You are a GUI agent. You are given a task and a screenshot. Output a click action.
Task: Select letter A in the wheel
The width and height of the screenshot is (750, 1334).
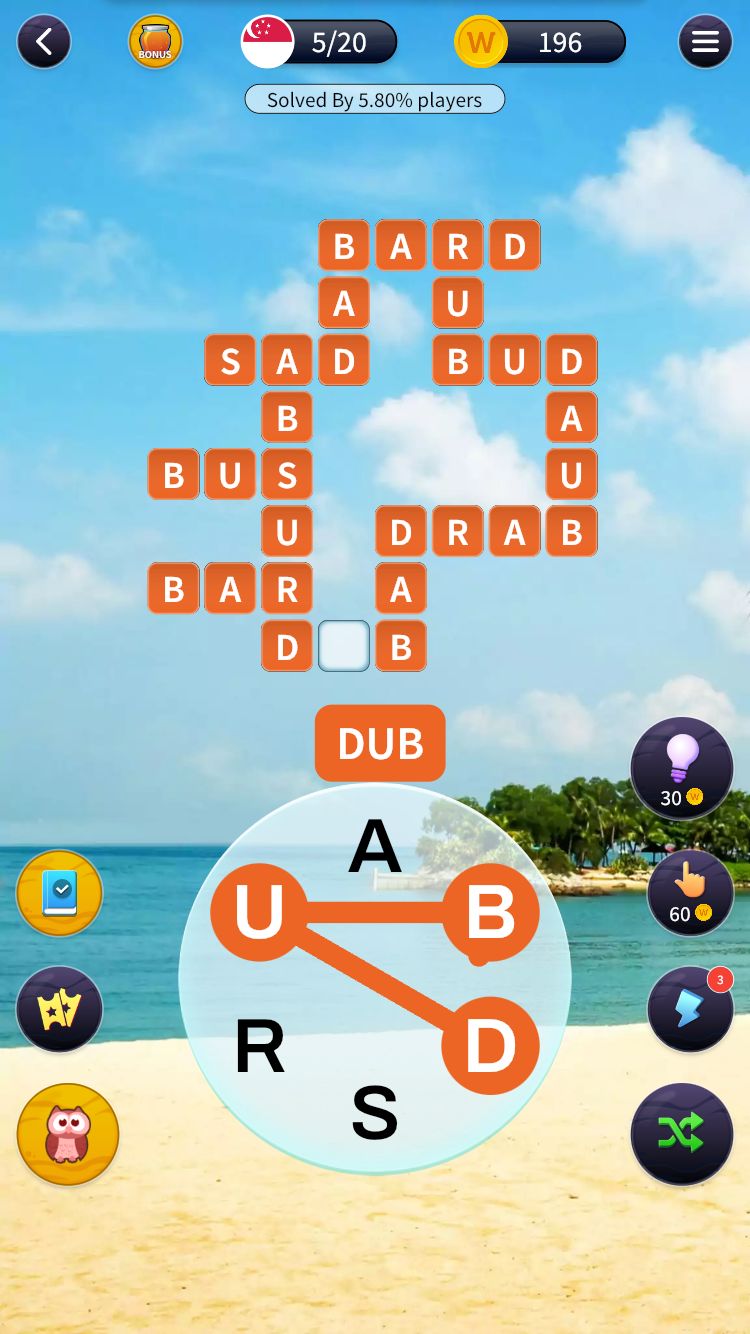pyautogui.click(x=375, y=847)
